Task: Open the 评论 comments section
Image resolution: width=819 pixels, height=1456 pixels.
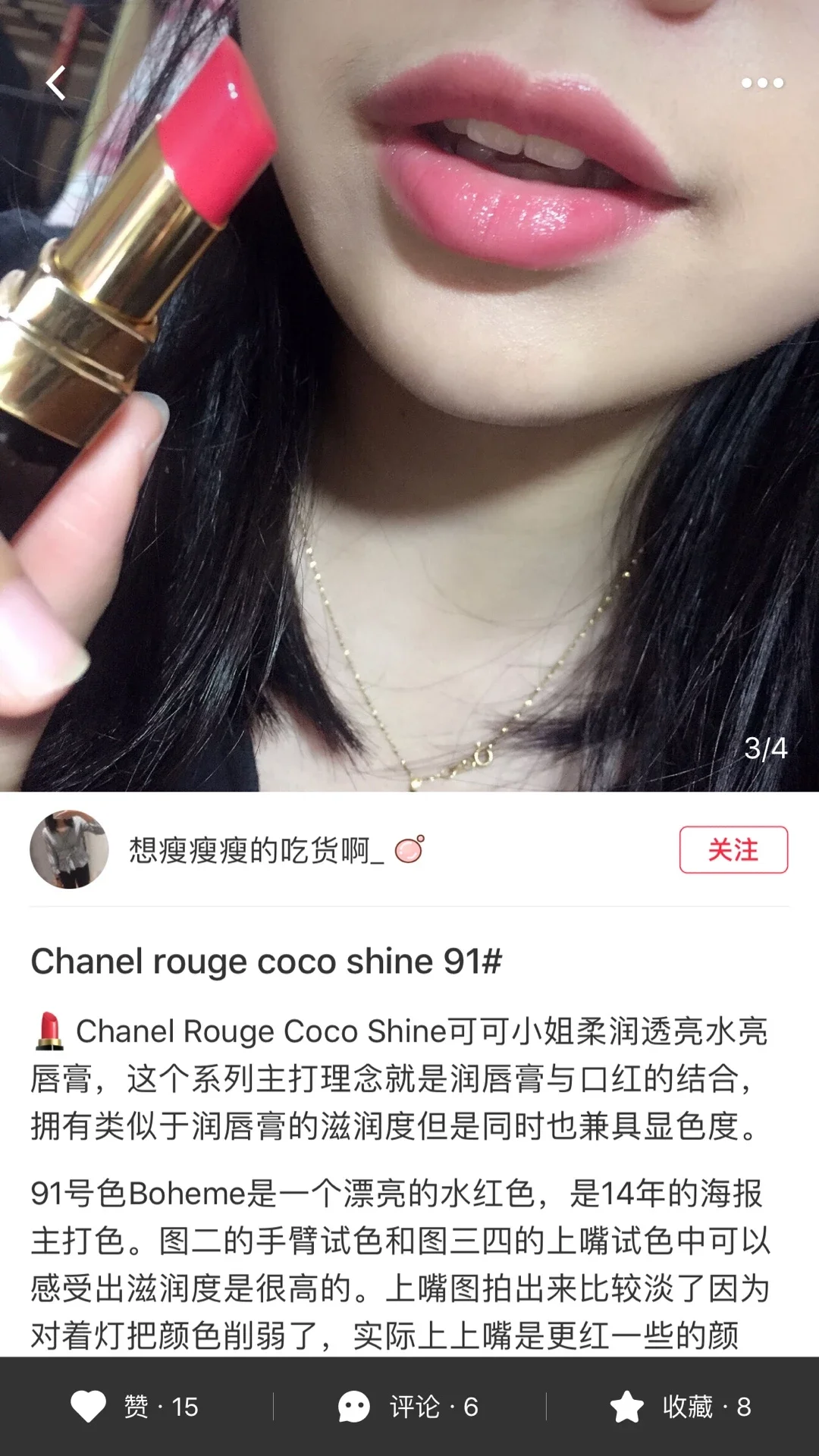Action: pyautogui.click(x=408, y=1407)
